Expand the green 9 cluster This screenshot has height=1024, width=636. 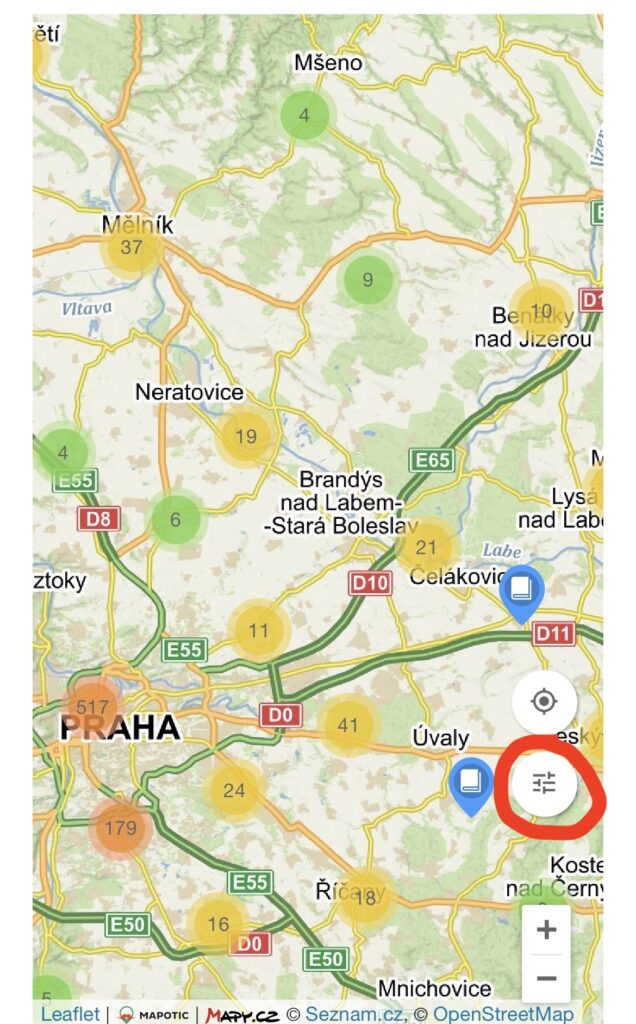(368, 280)
